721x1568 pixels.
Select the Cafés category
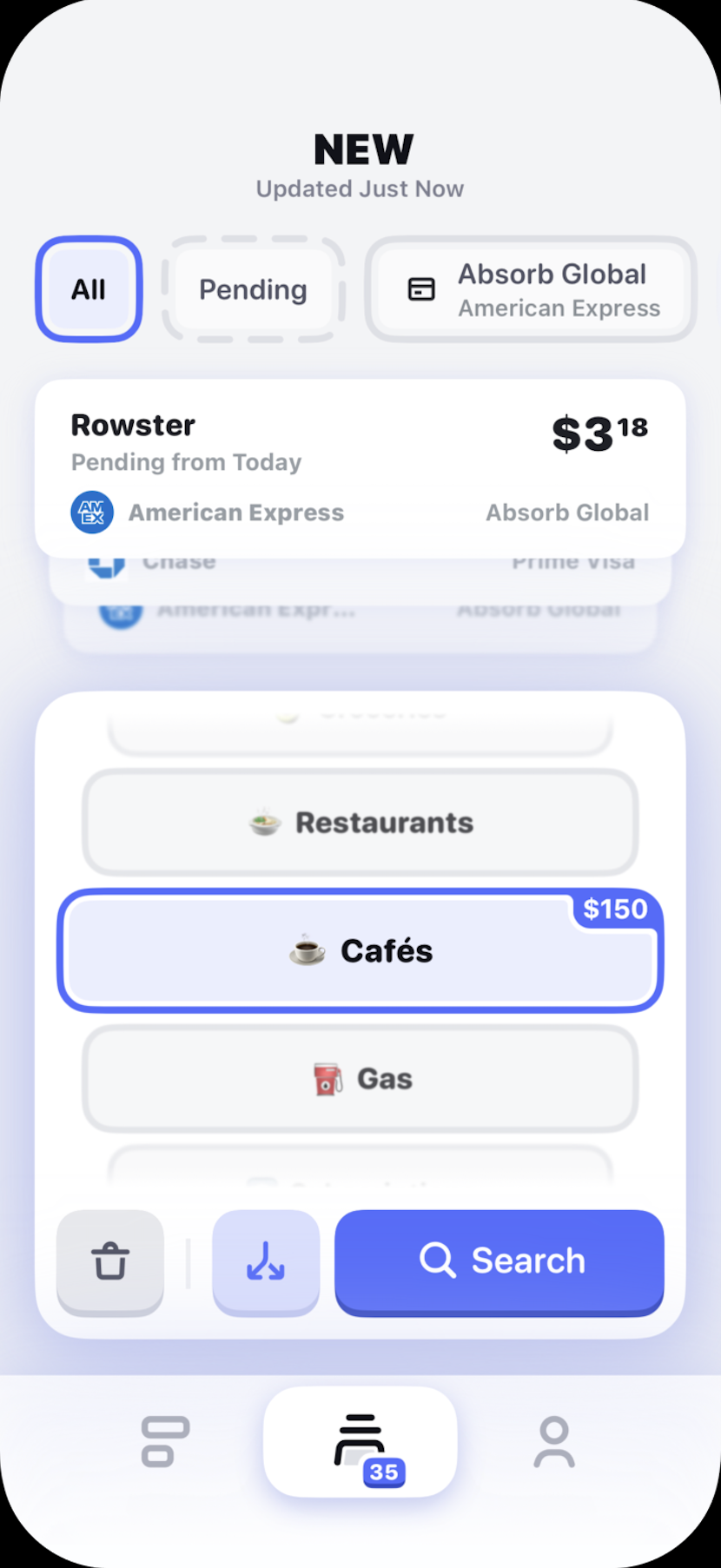point(360,950)
